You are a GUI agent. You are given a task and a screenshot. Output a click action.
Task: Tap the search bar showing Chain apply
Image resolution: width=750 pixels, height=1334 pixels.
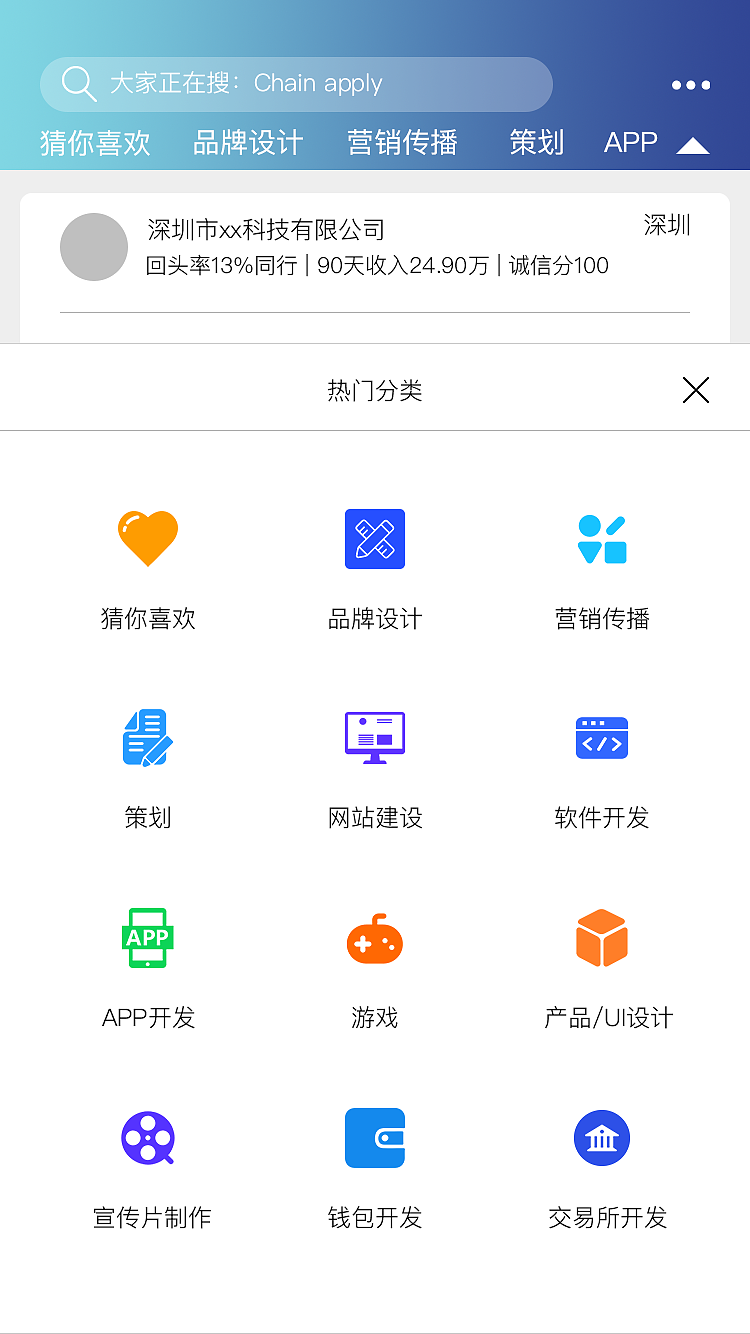pos(296,84)
